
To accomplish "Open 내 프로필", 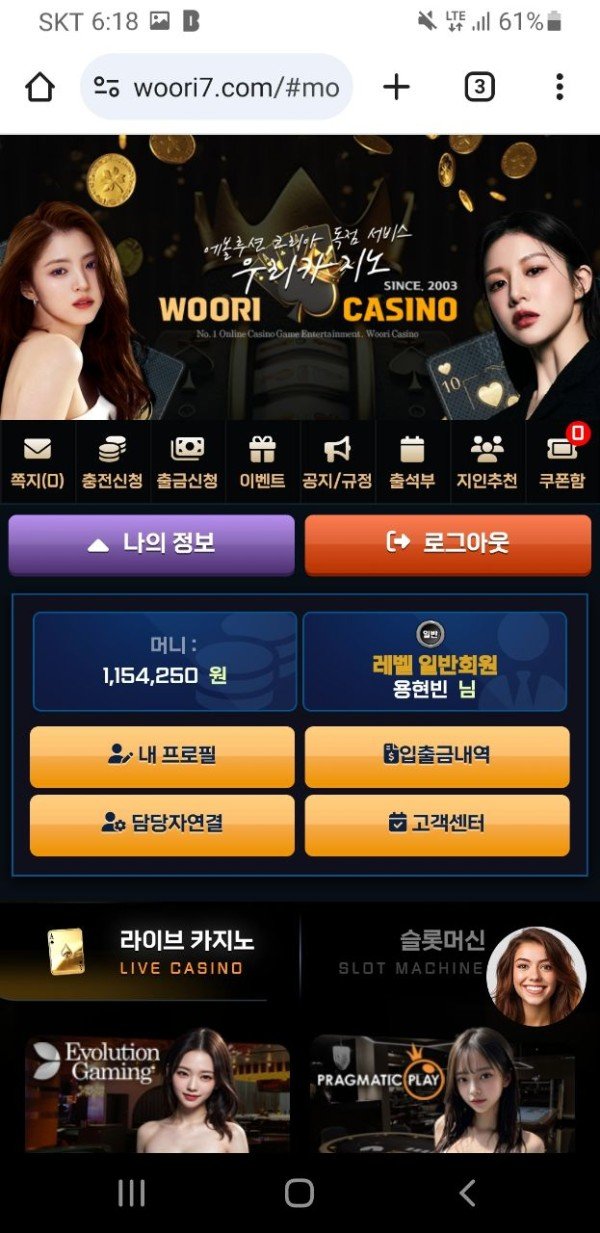I will point(162,756).
